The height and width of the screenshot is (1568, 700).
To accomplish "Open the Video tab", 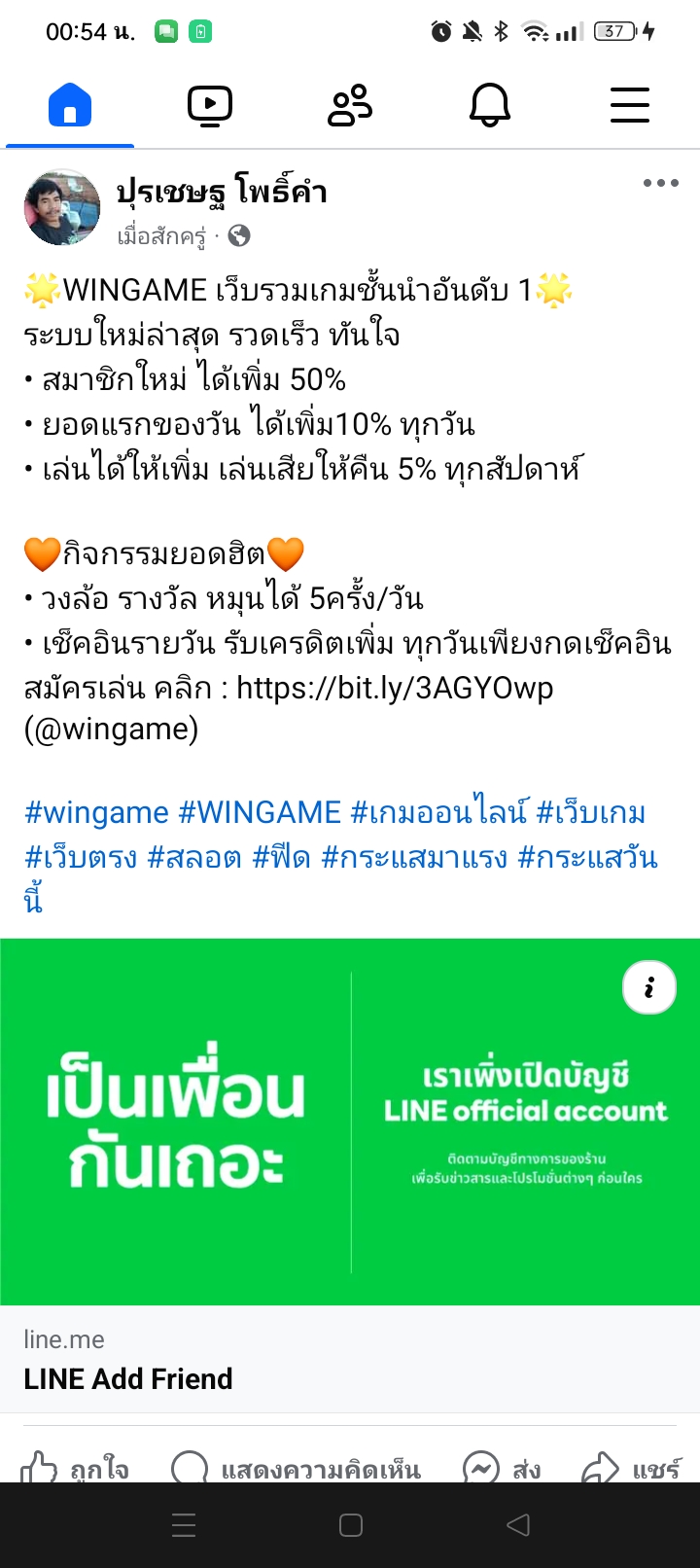I will [210, 105].
